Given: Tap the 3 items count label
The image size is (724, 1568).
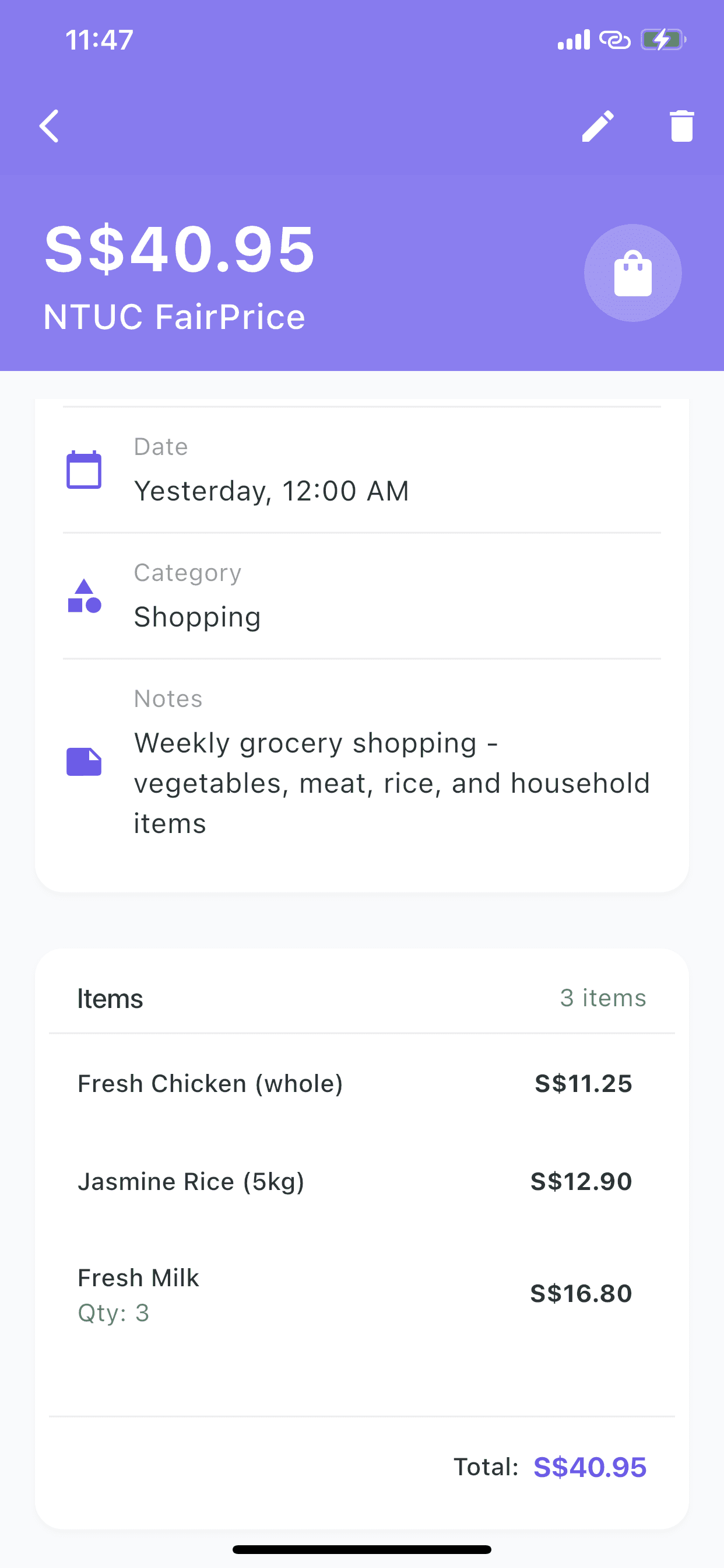Looking at the screenshot, I should click(x=603, y=998).
